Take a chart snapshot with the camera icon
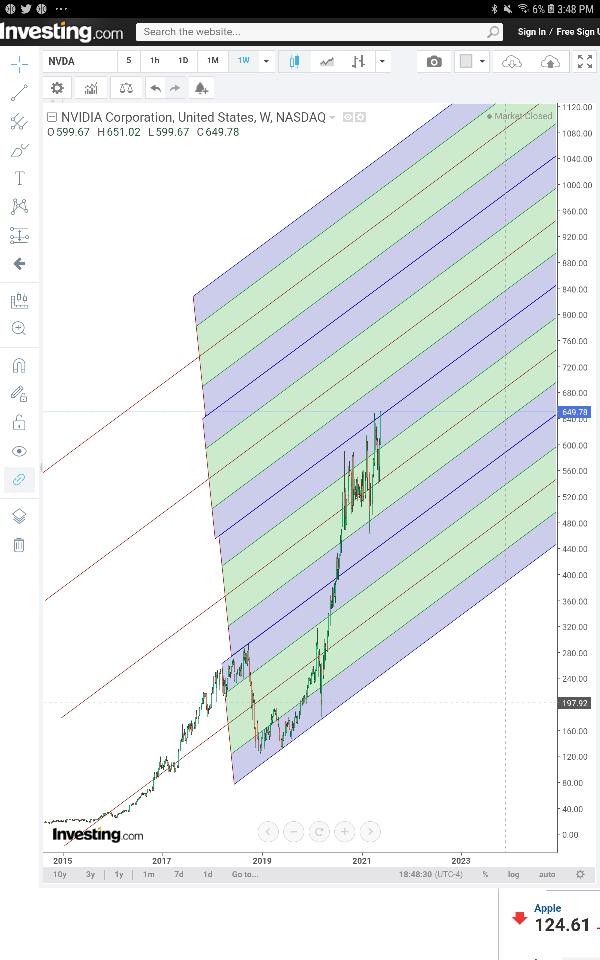The height and width of the screenshot is (960, 600). (434, 61)
